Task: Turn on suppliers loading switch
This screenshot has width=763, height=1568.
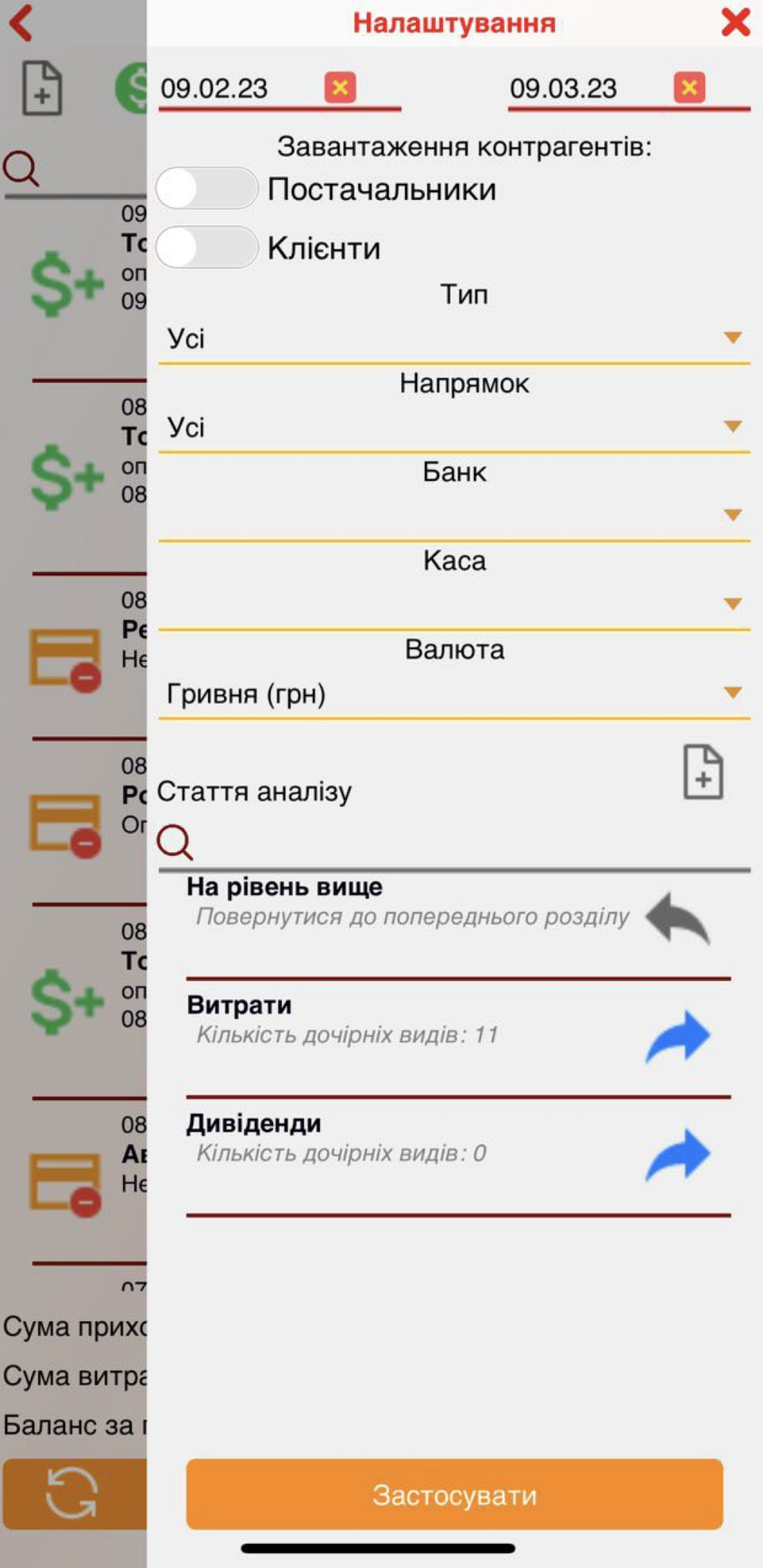Action: tap(207, 188)
